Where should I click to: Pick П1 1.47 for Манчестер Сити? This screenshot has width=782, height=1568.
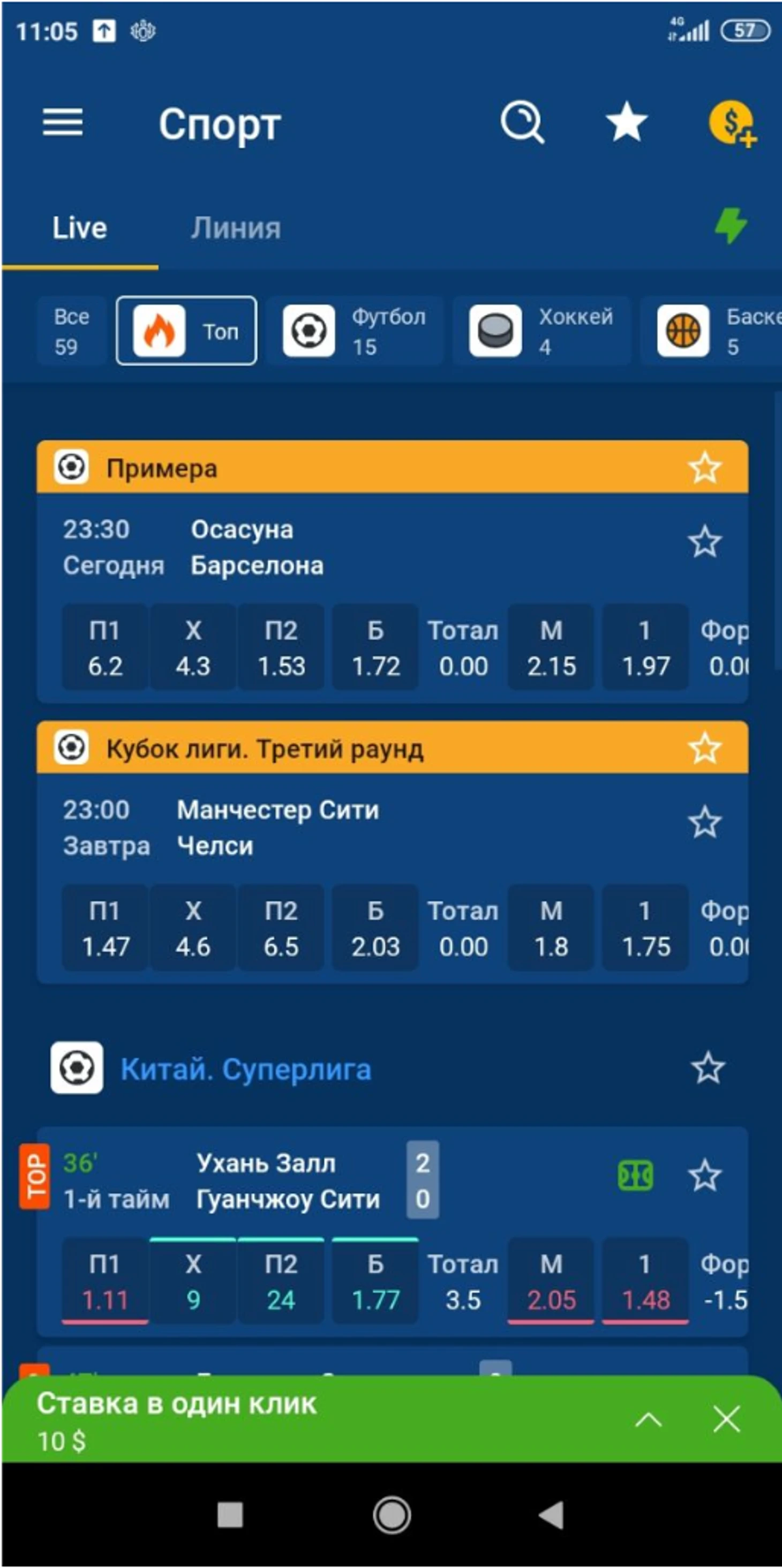point(106,928)
